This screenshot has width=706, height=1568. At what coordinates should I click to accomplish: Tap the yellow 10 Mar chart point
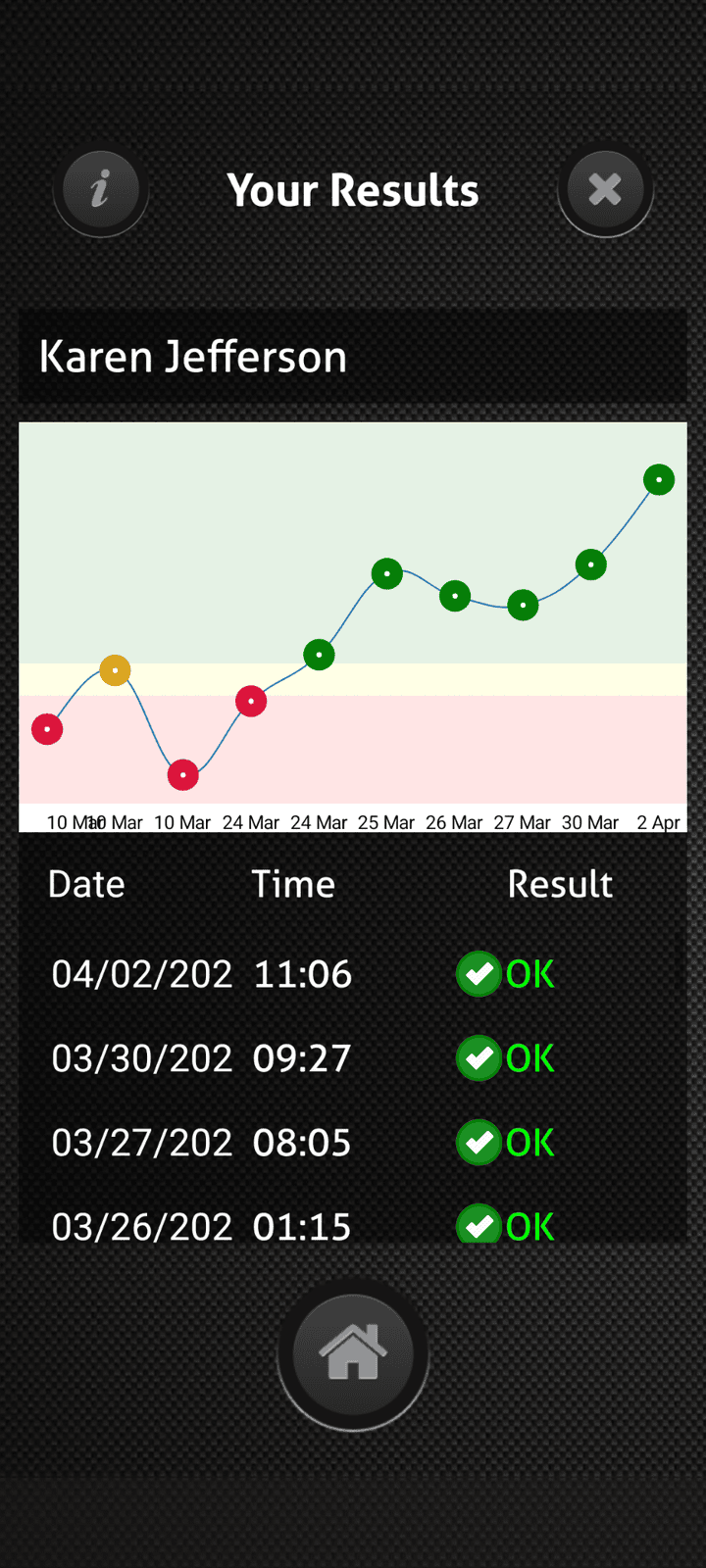click(x=116, y=670)
